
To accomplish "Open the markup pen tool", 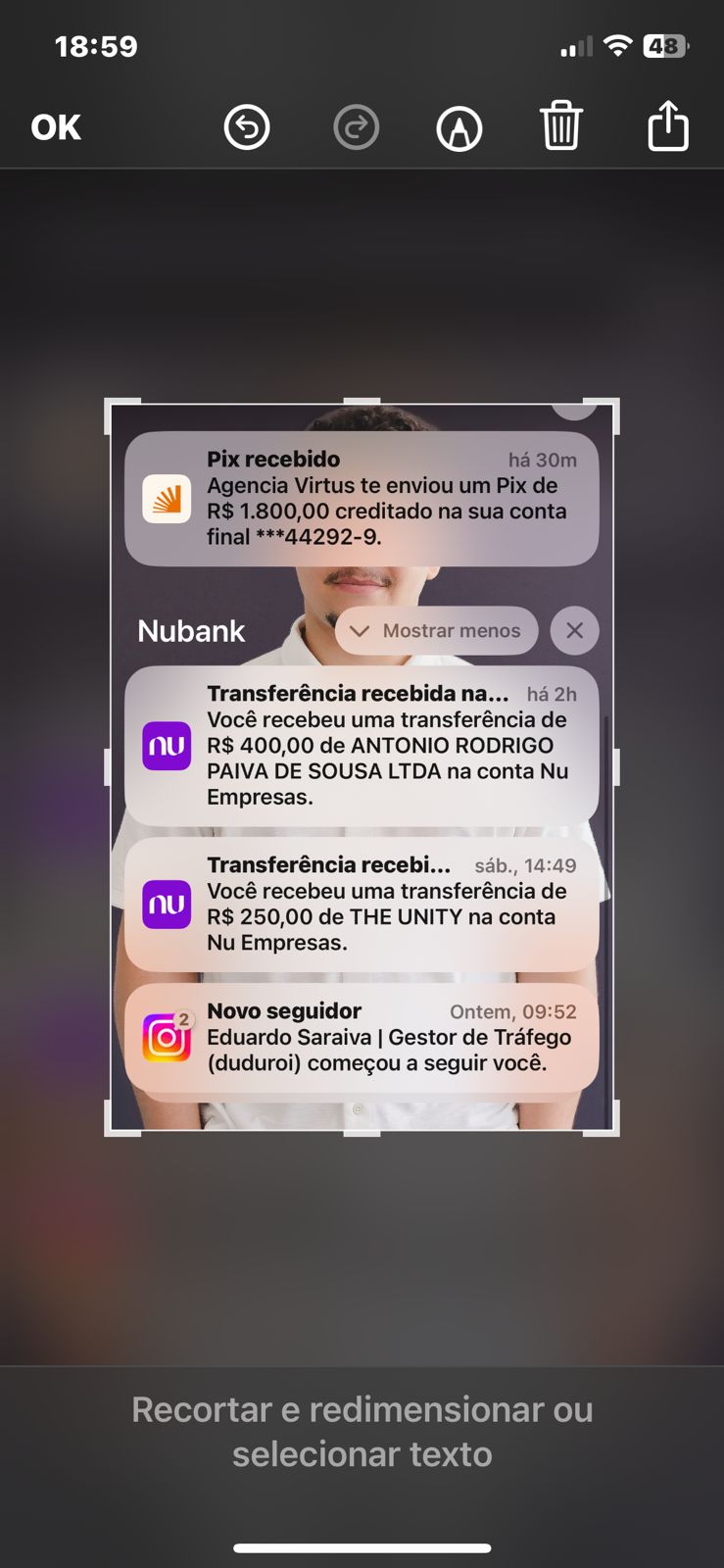I will point(459,127).
